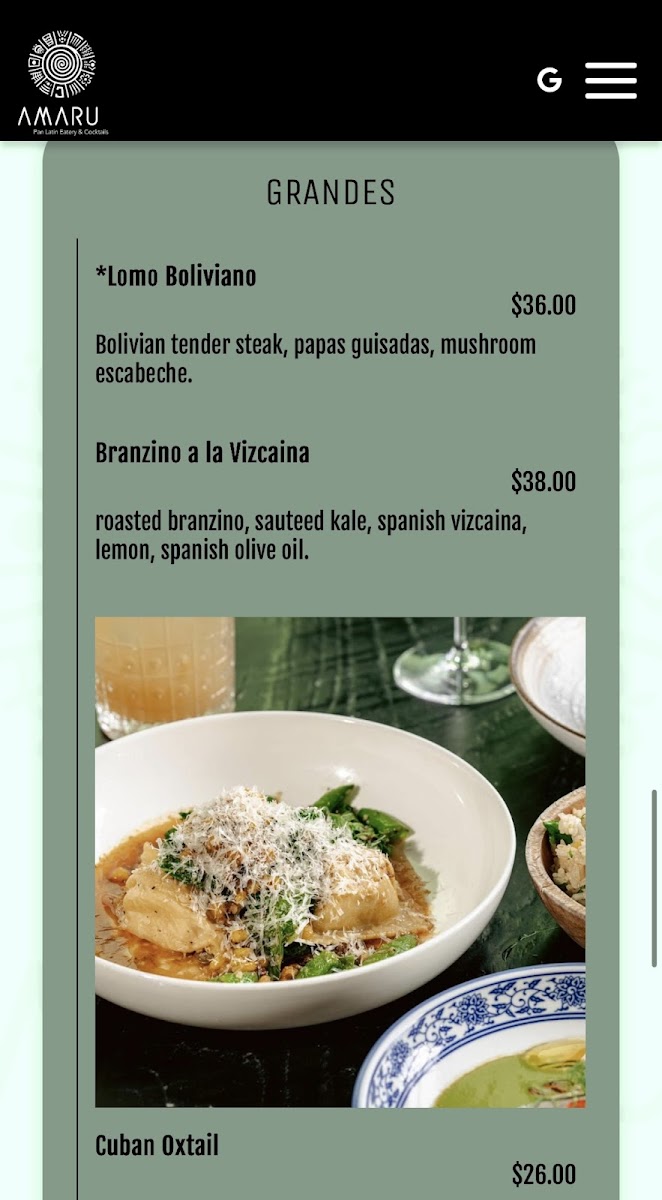662x1200 pixels.
Task: Tap the Google G icon
Action: click(x=549, y=80)
